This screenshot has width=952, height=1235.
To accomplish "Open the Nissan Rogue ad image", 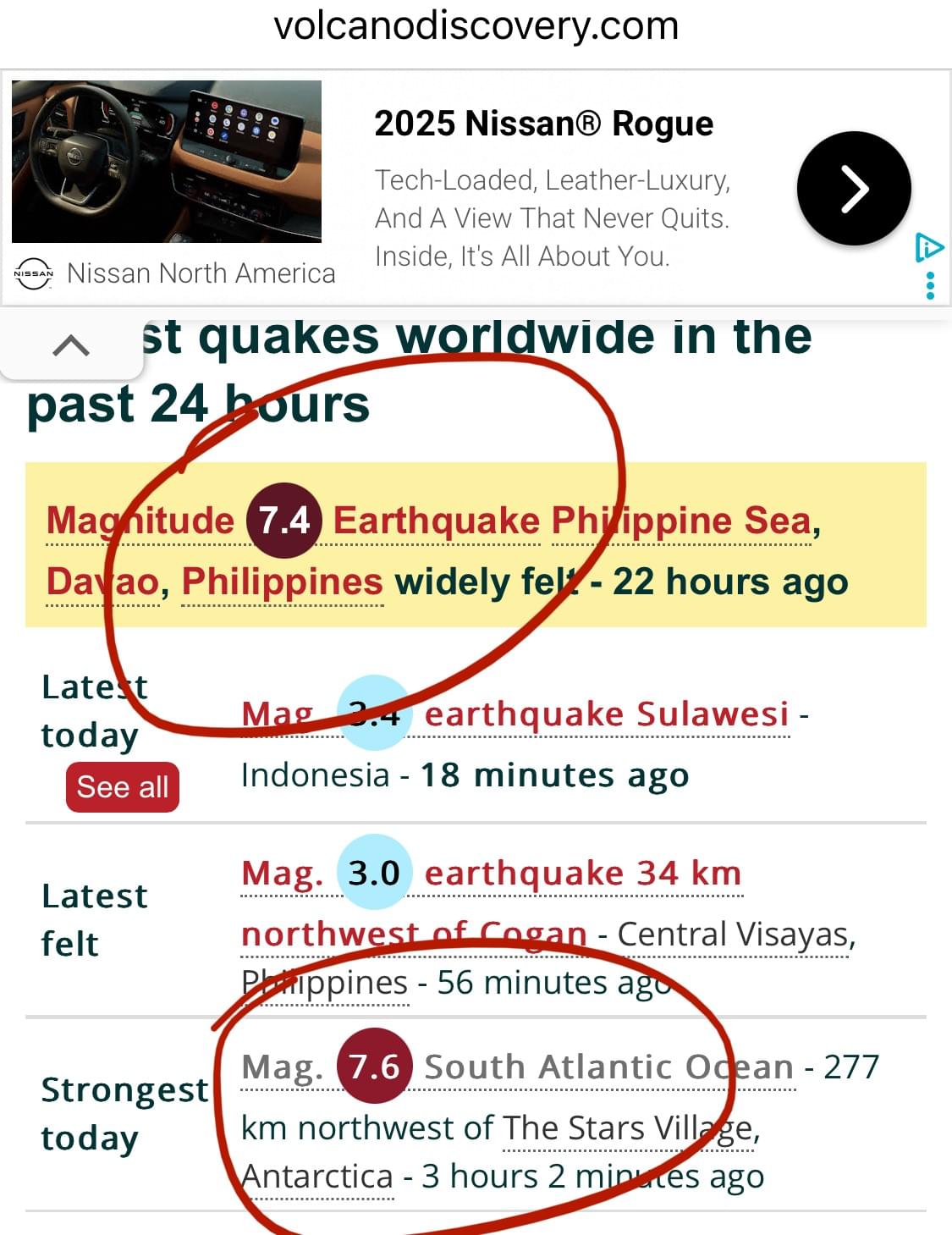I will click(x=167, y=162).
